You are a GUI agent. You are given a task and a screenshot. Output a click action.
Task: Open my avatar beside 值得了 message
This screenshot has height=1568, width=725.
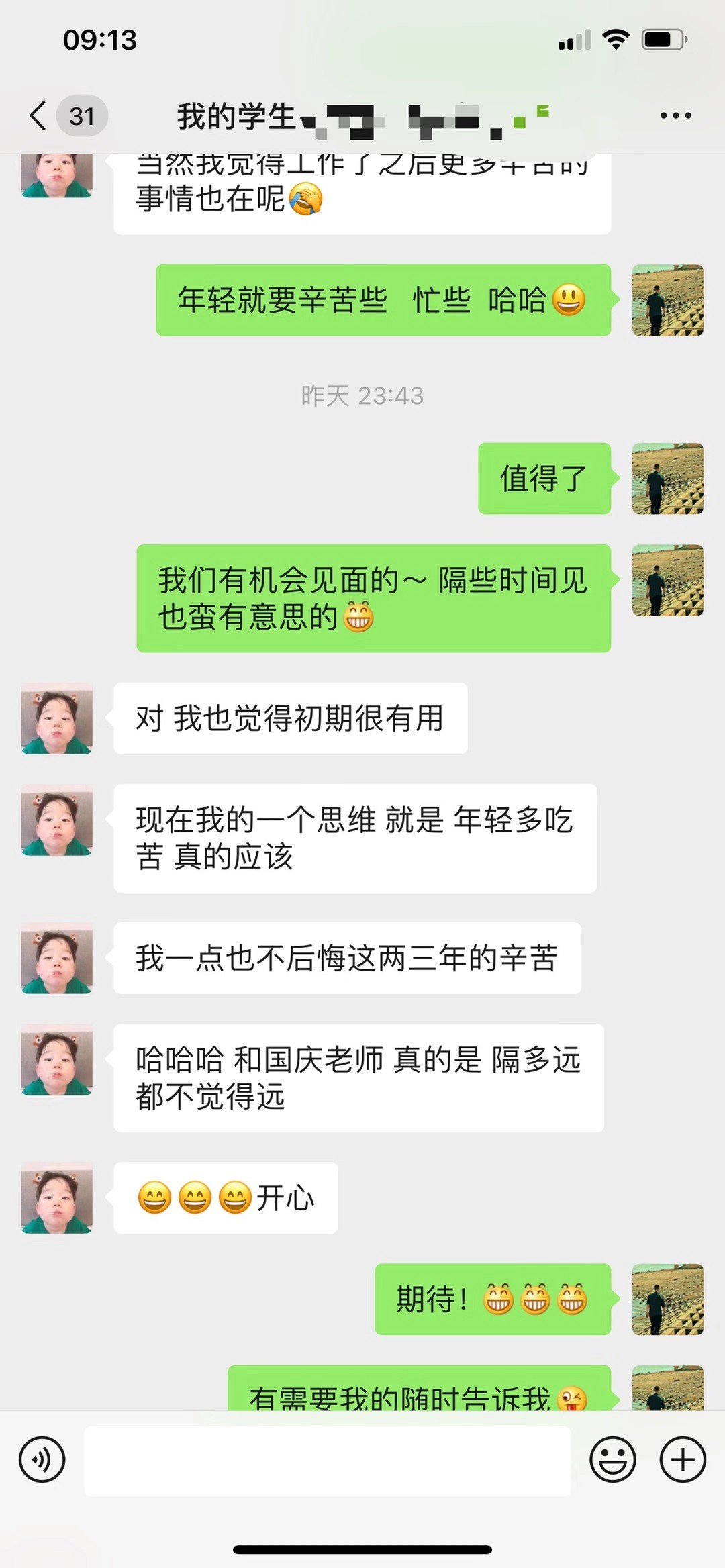tap(667, 479)
